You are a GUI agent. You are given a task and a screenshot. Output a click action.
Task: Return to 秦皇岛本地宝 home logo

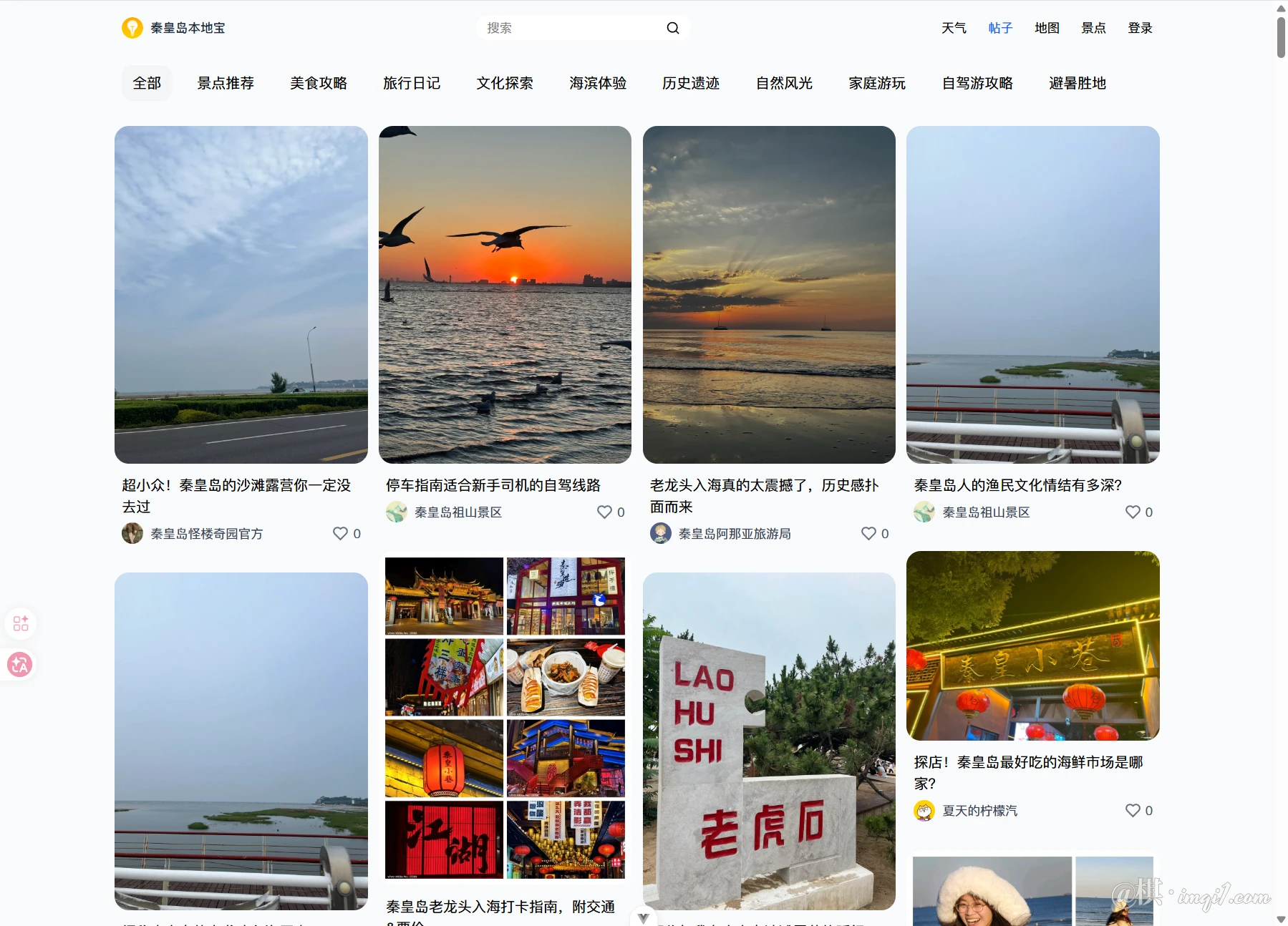pyautogui.click(x=174, y=28)
